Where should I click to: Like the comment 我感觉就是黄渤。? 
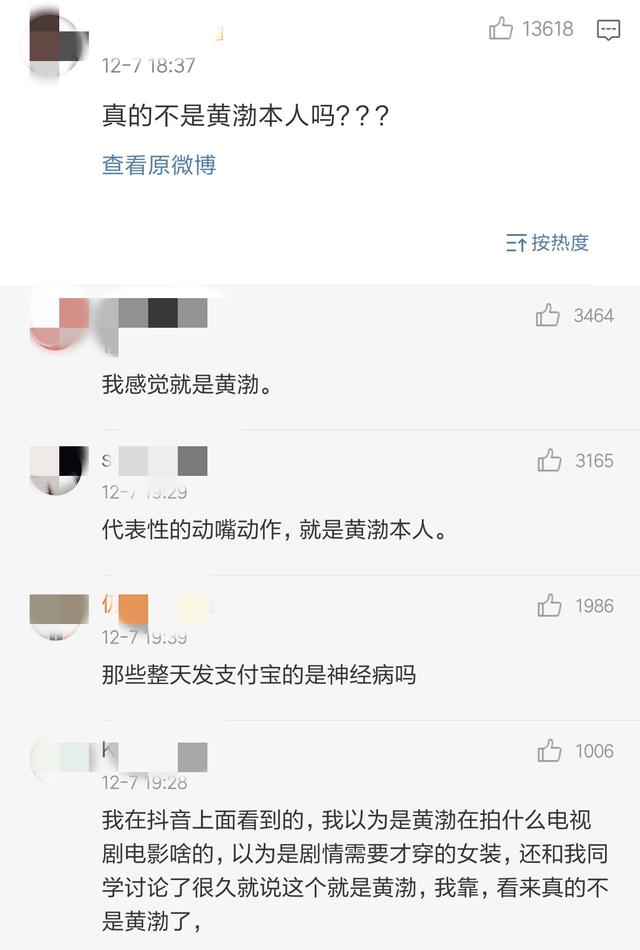point(548,316)
